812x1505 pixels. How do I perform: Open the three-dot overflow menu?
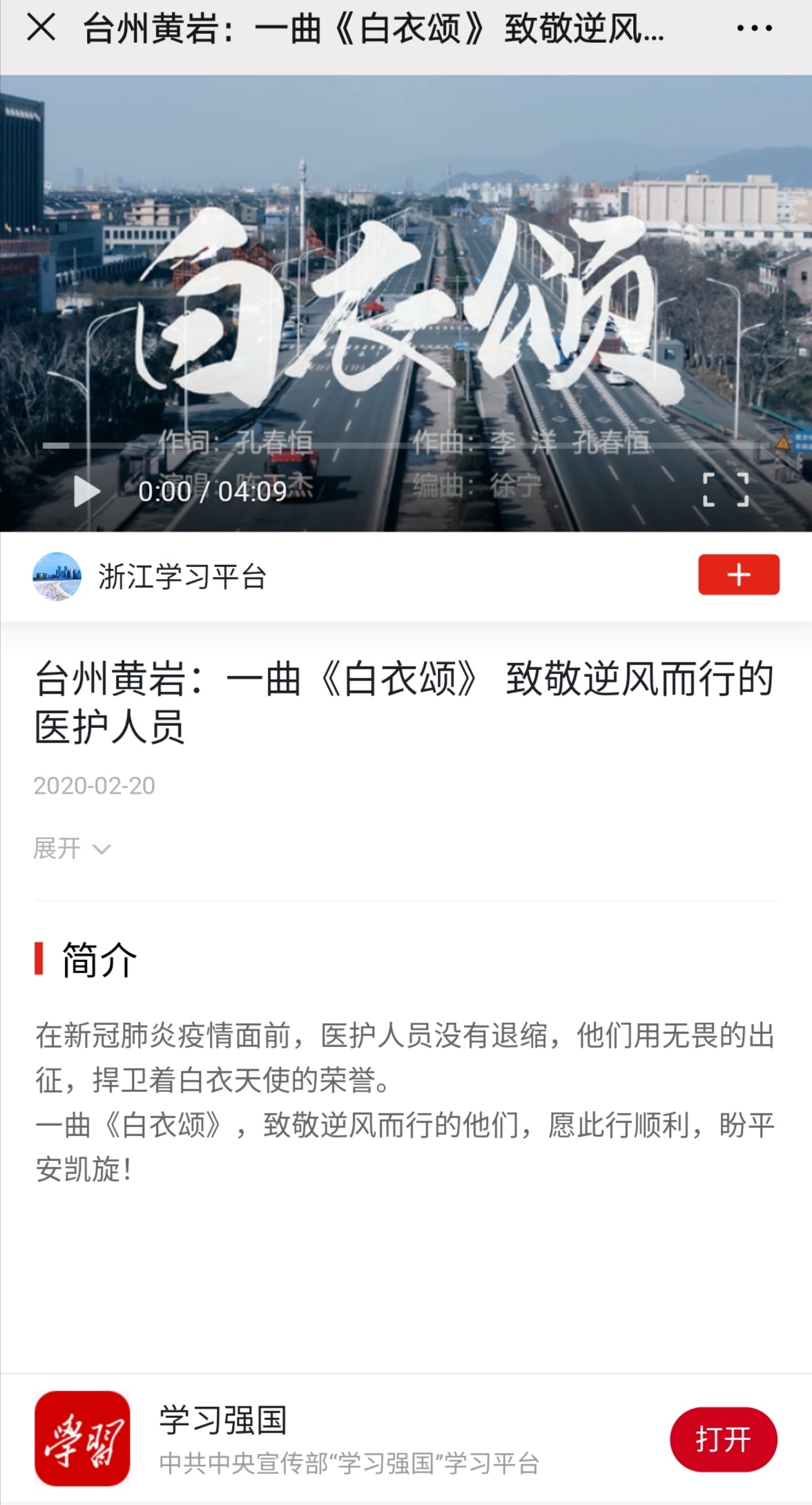click(754, 28)
